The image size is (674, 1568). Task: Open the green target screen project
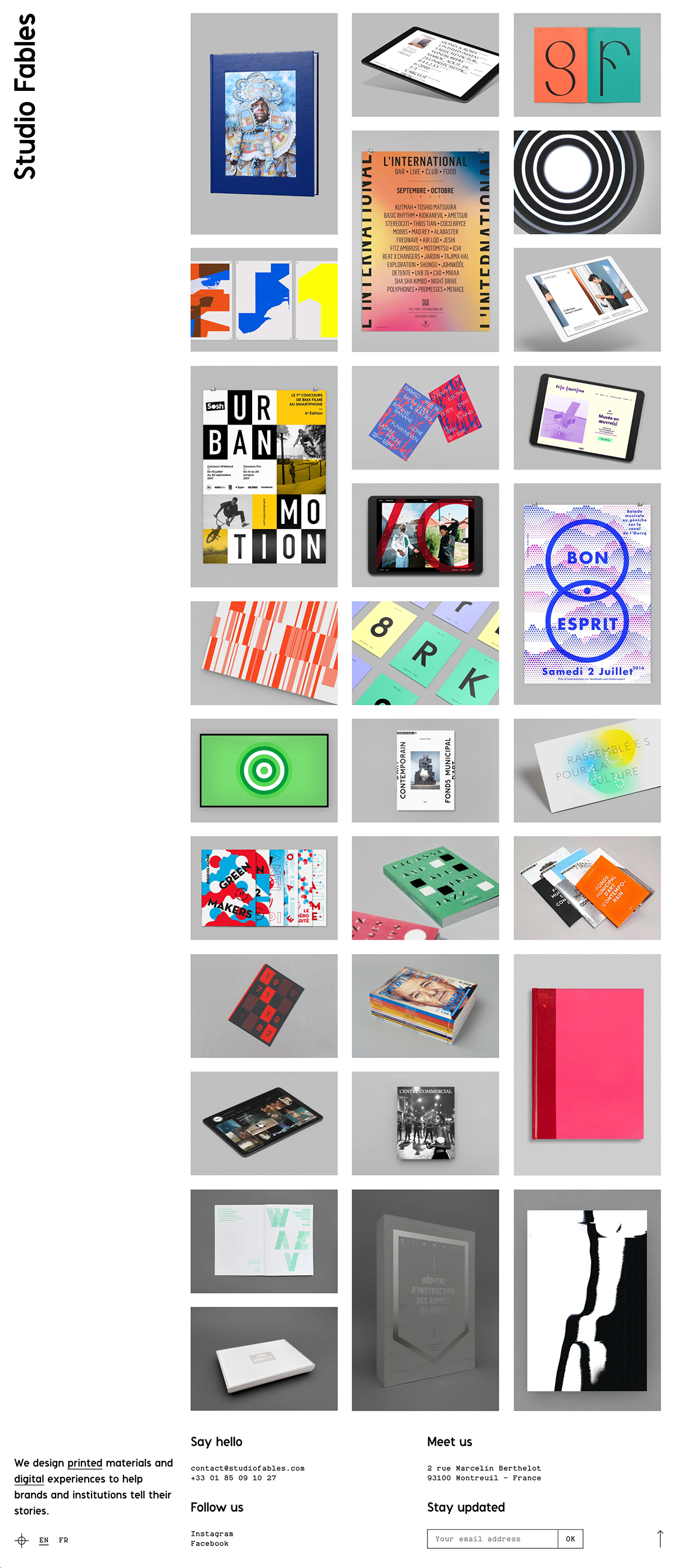point(263,770)
